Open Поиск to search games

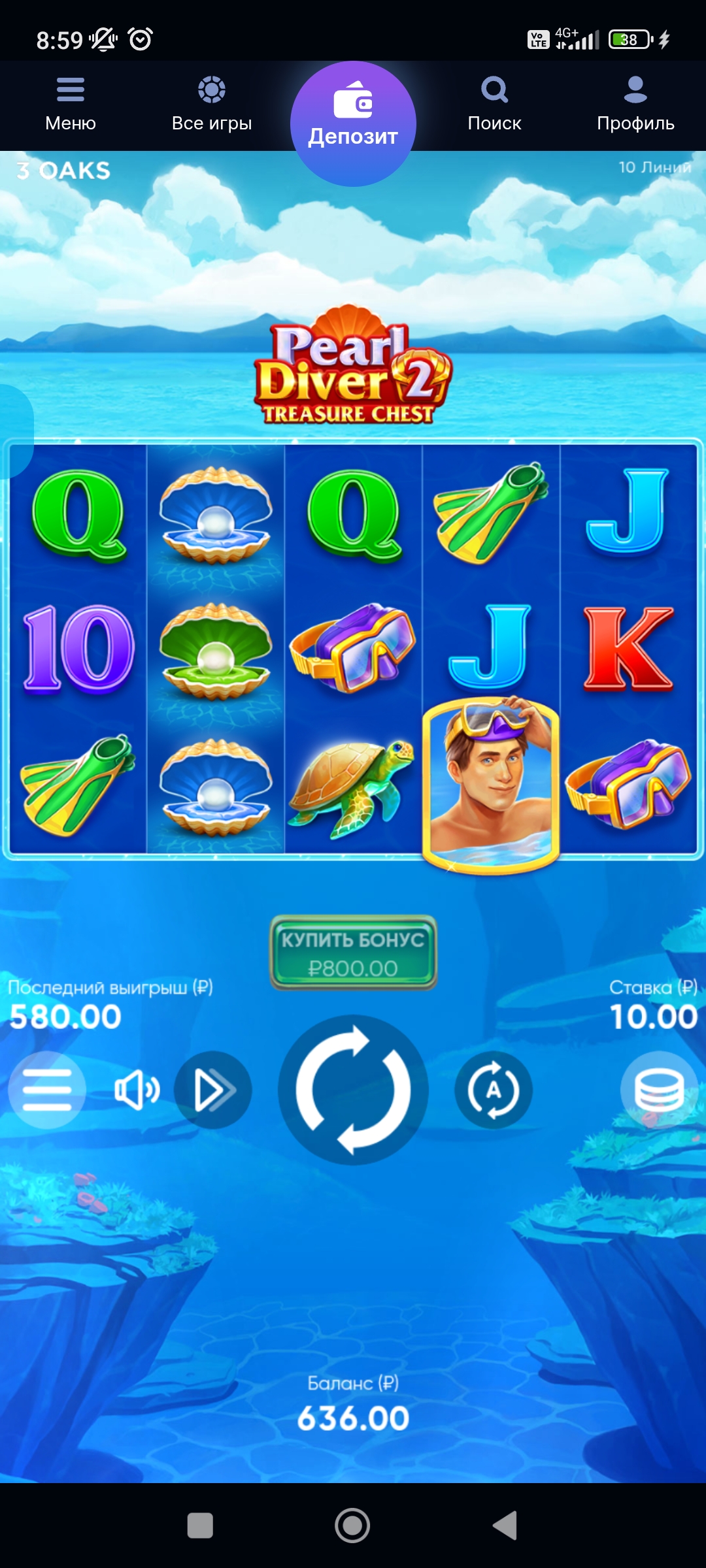pyautogui.click(x=494, y=105)
